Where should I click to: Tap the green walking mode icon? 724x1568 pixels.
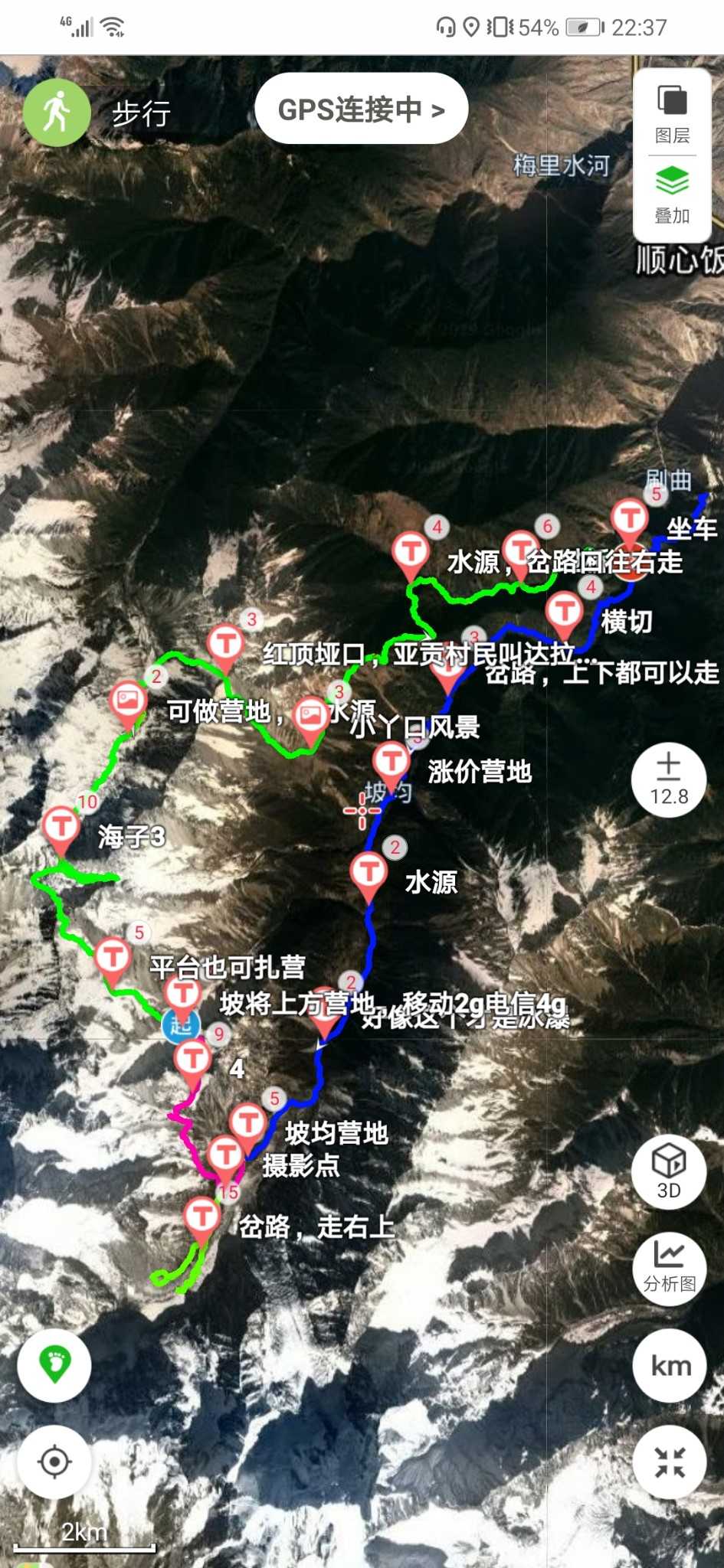point(57,112)
